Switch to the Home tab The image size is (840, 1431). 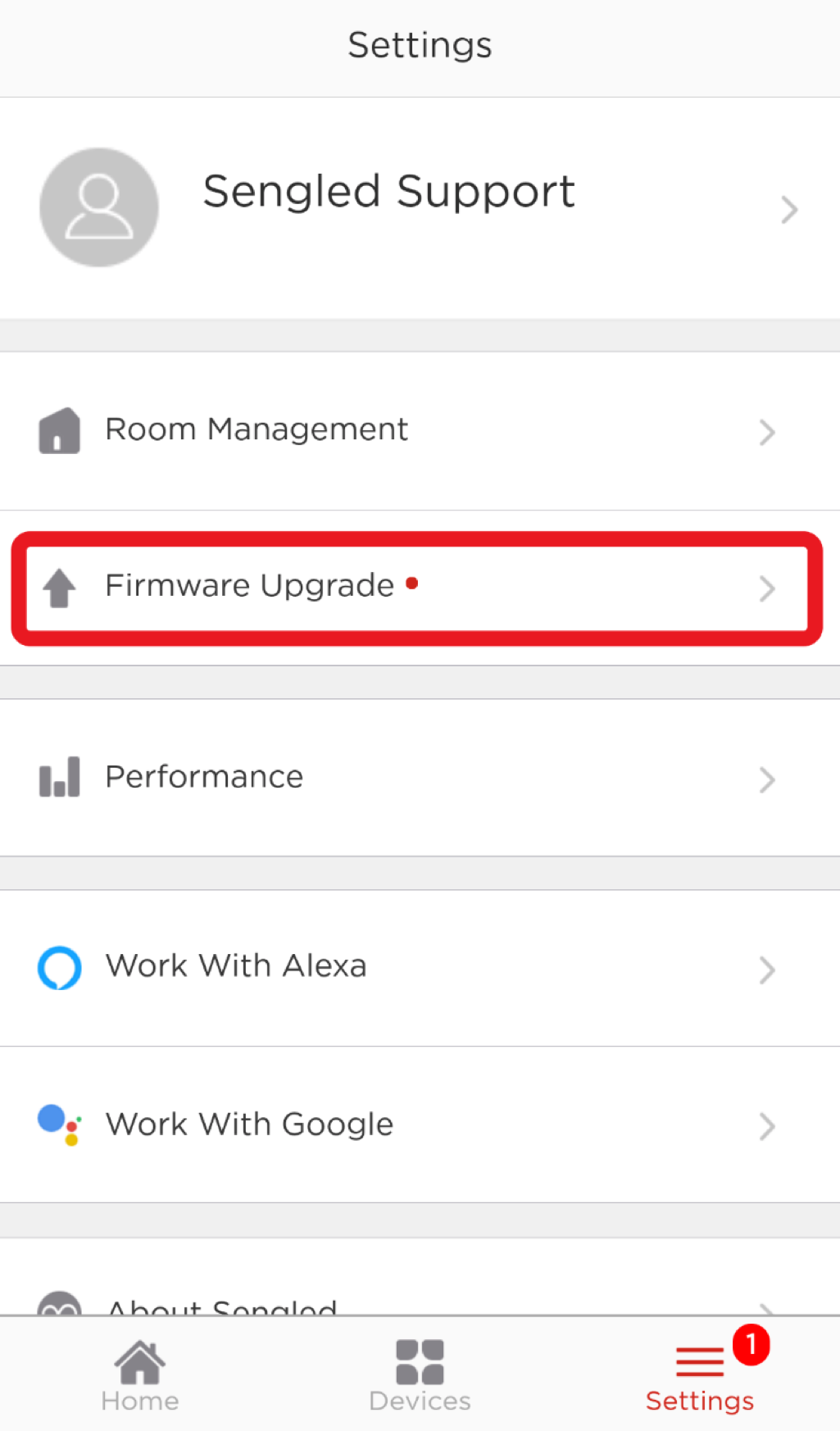140,1375
